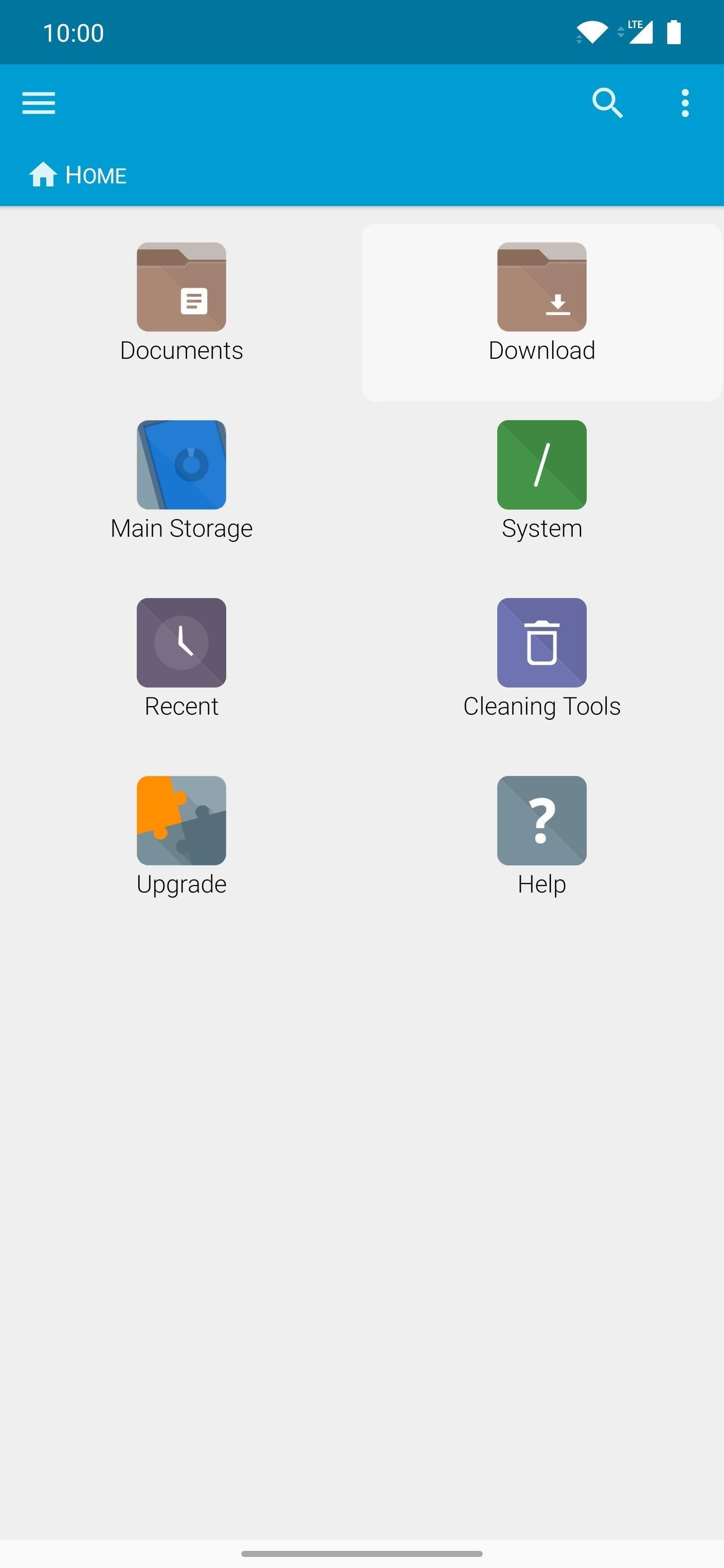724x1568 pixels.
Task: Launch Cleaning Tools
Action: 541,658
